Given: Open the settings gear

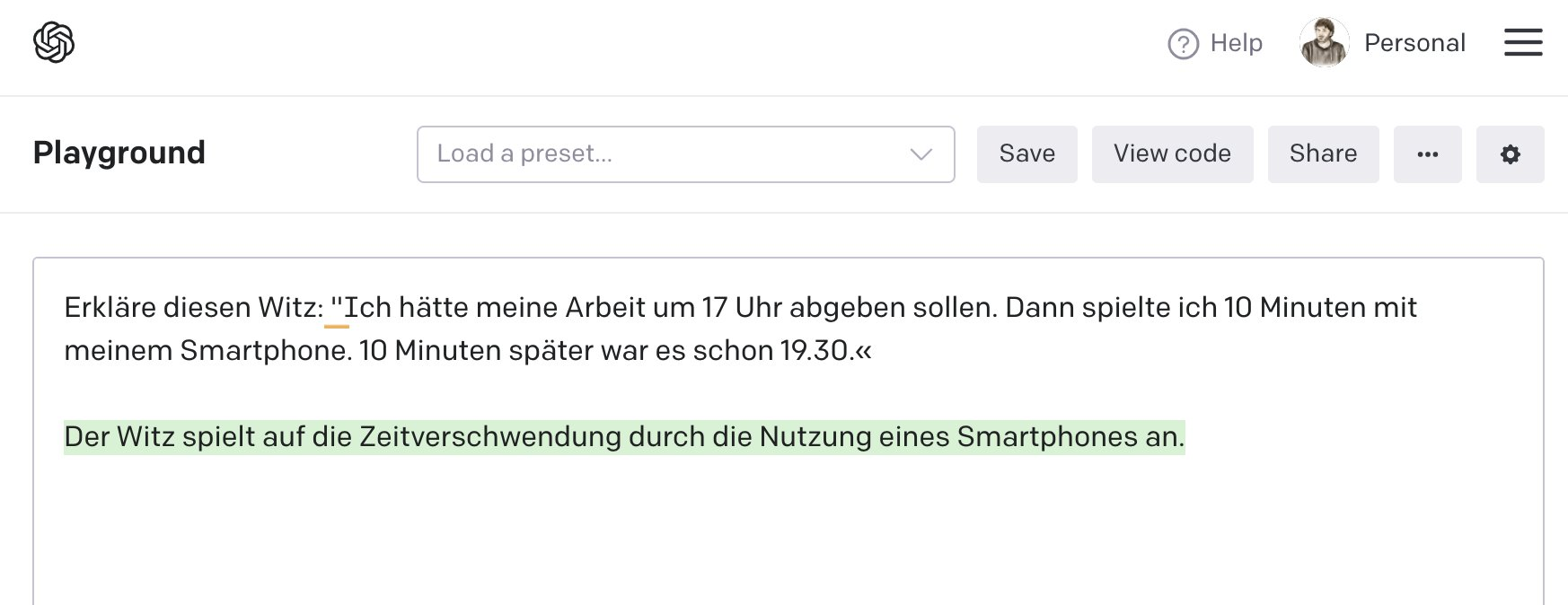Looking at the screenshot, I should 1510,154.
